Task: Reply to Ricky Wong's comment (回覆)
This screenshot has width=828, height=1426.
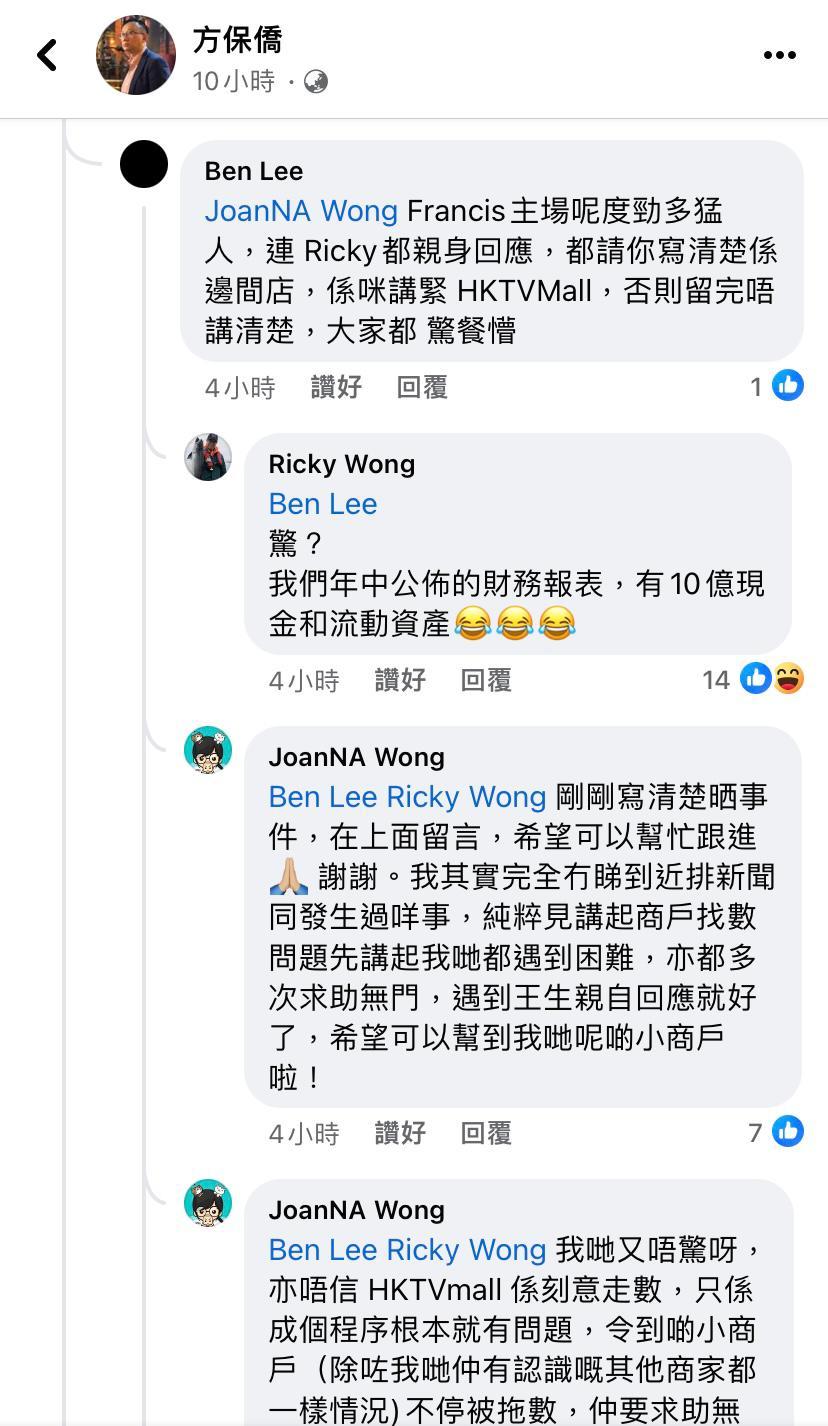Action: pos(486,680)
